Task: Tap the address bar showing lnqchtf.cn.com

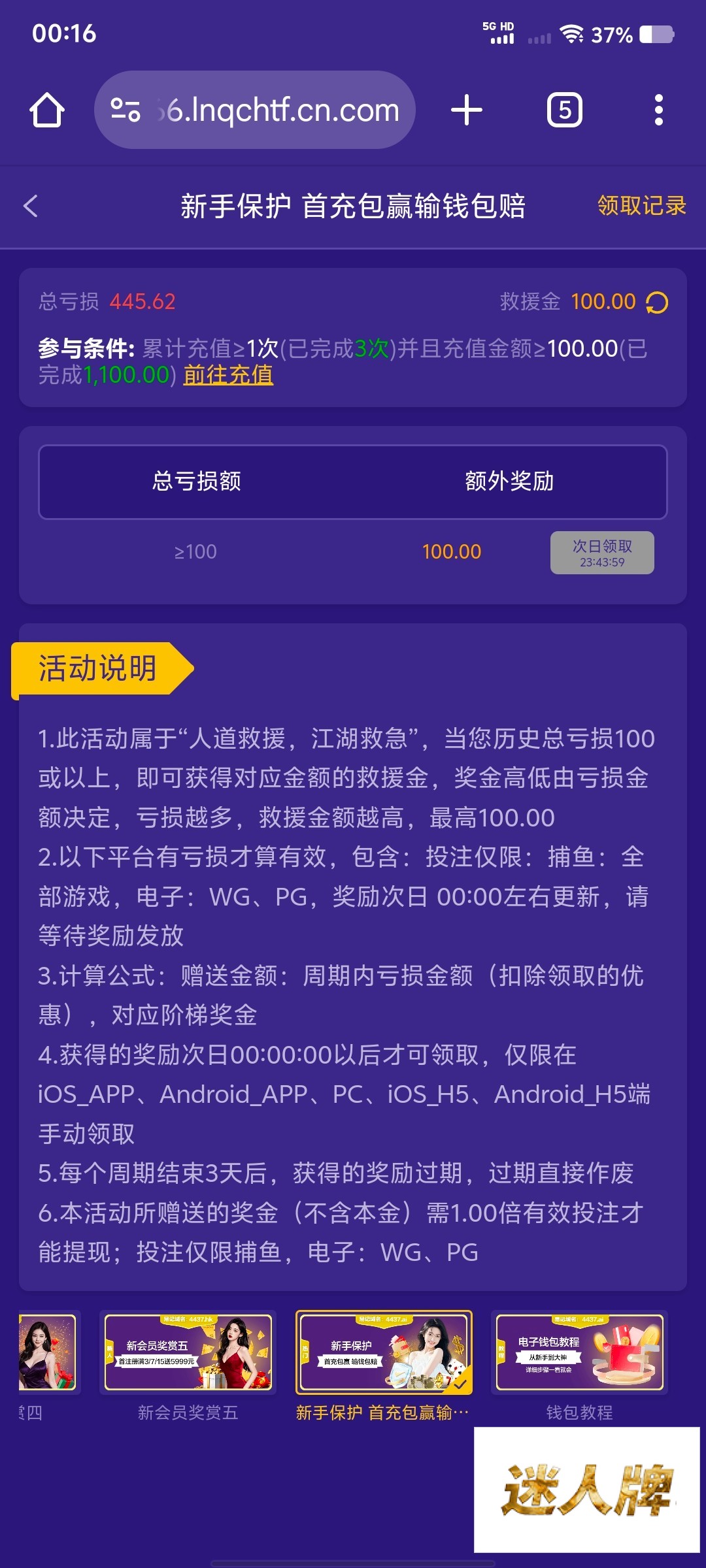Action: pyautogui.click(x=255, y=110)
